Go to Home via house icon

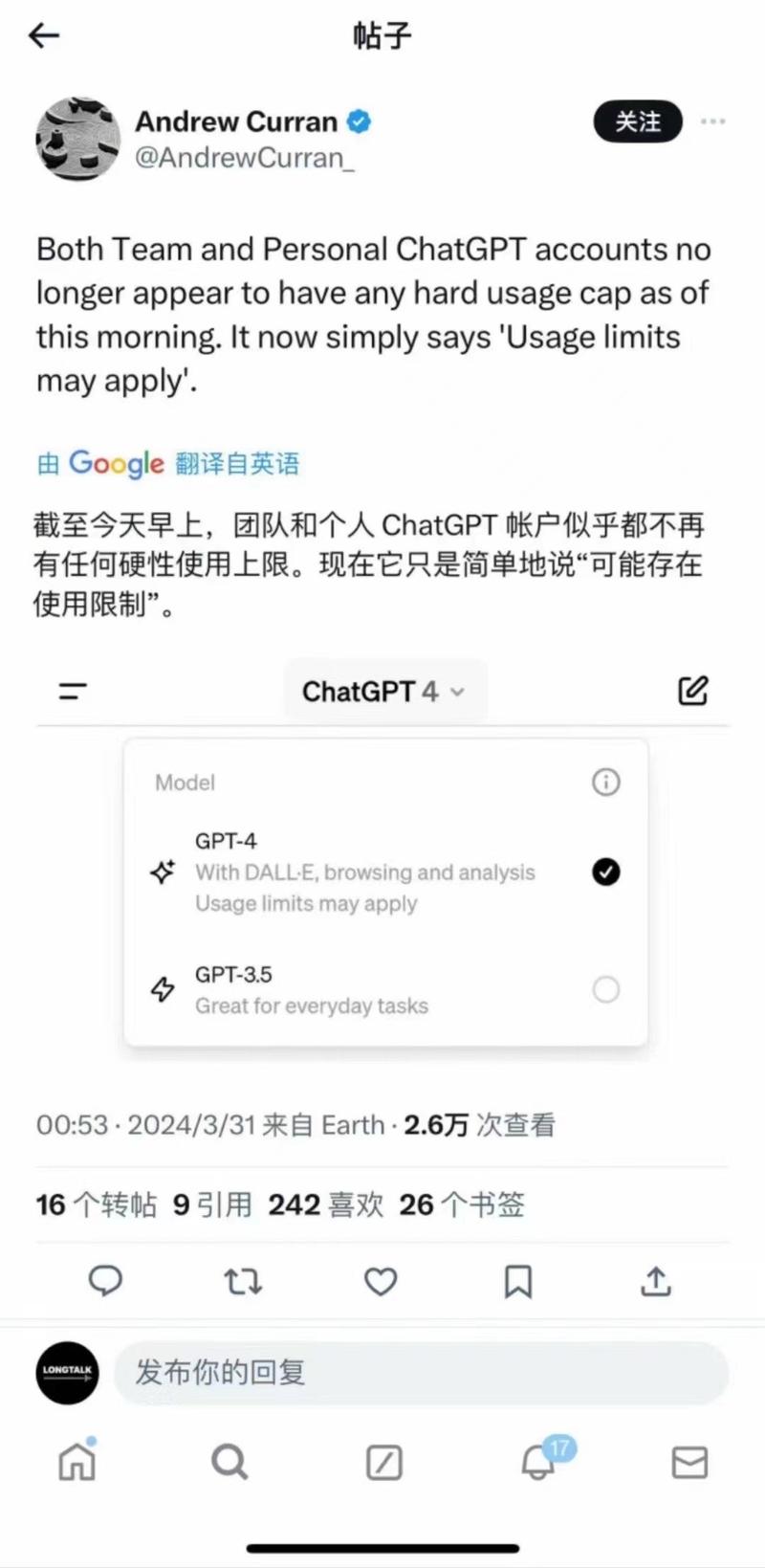coord(76,1462)
